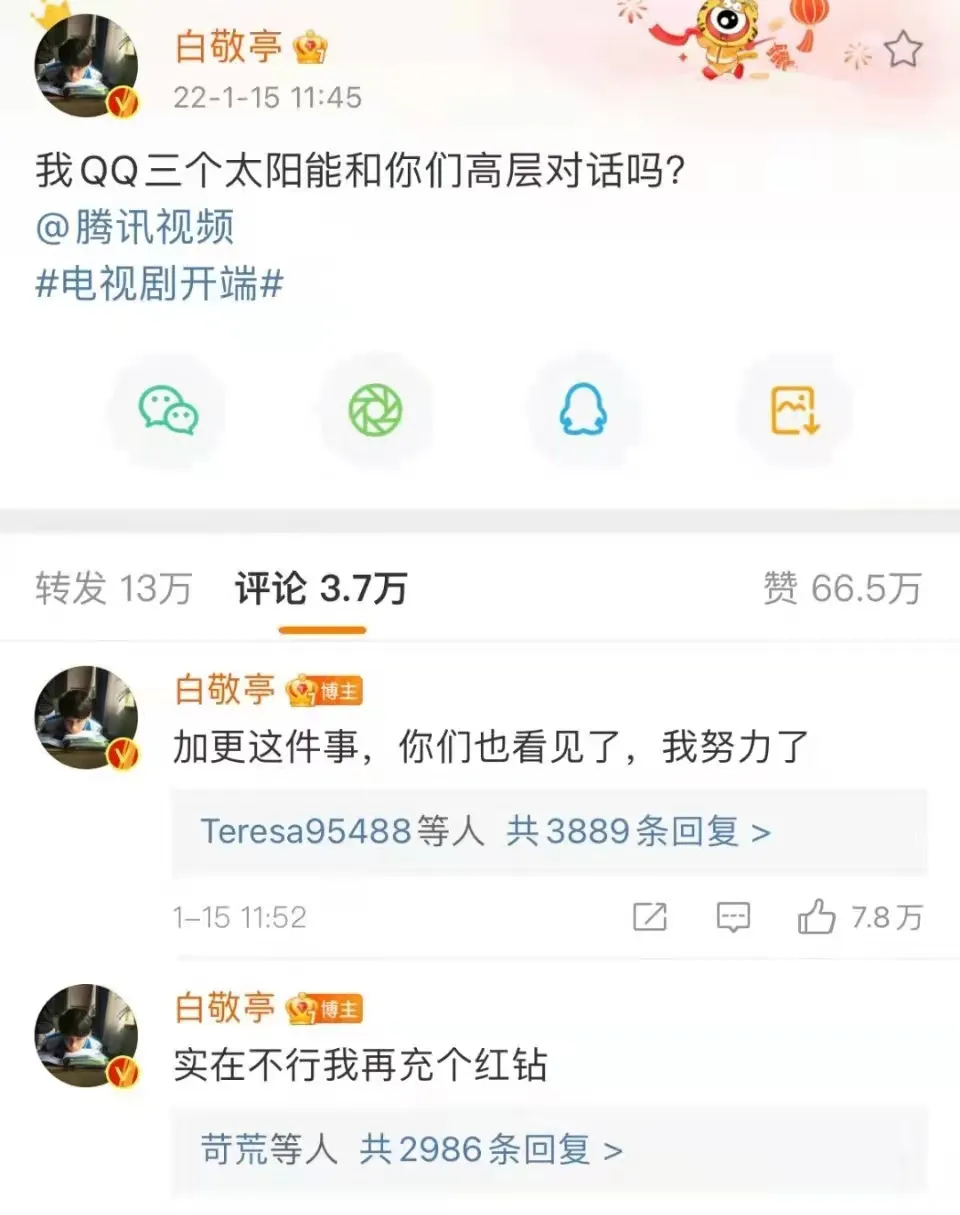Share to WeChat
960x1215 pixels.
167,410
